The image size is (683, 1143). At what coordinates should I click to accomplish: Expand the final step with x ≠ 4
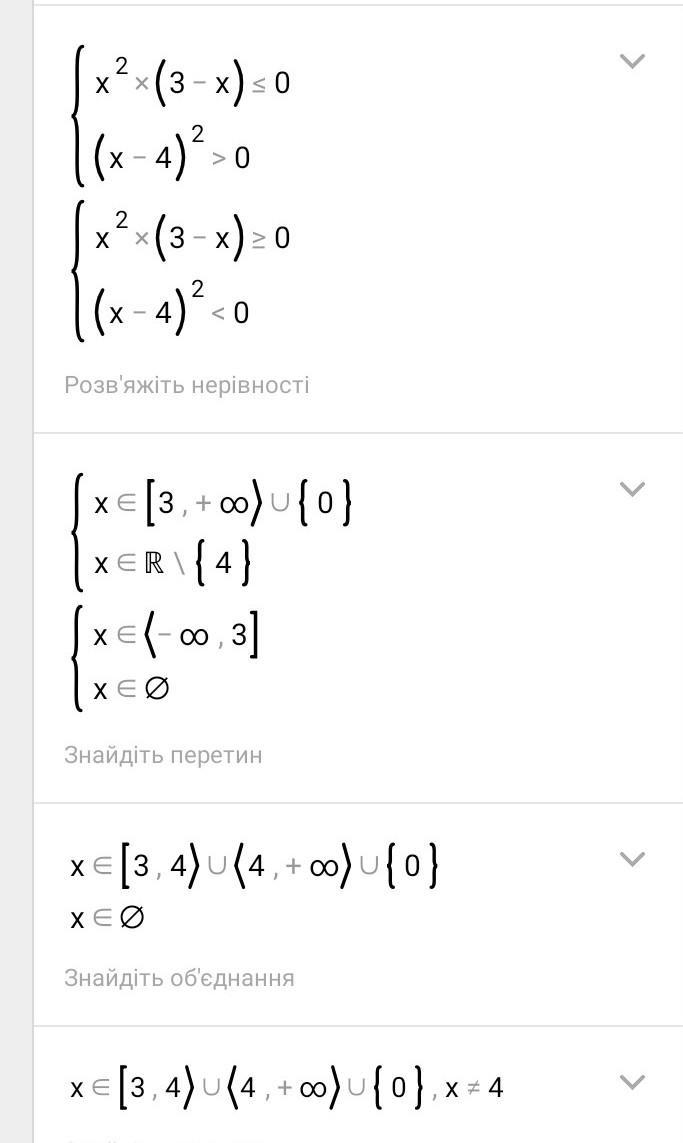632,1082
